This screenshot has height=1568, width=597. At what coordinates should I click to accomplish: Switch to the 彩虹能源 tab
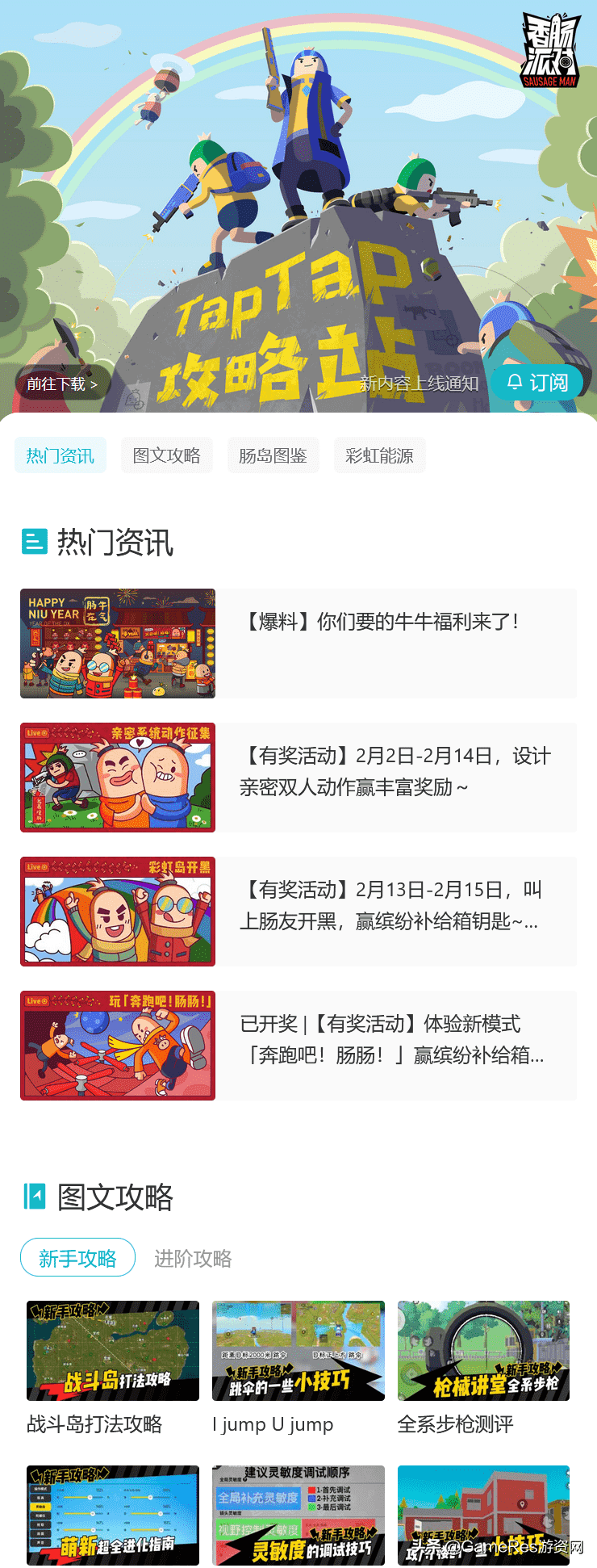379,455
